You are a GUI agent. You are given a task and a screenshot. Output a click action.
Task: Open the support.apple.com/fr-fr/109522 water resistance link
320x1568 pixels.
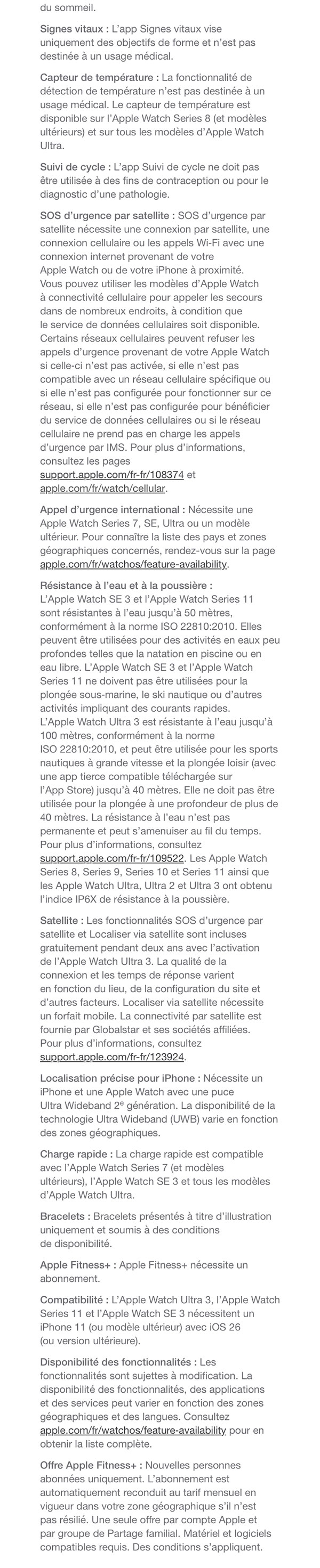tap(111, 858)
